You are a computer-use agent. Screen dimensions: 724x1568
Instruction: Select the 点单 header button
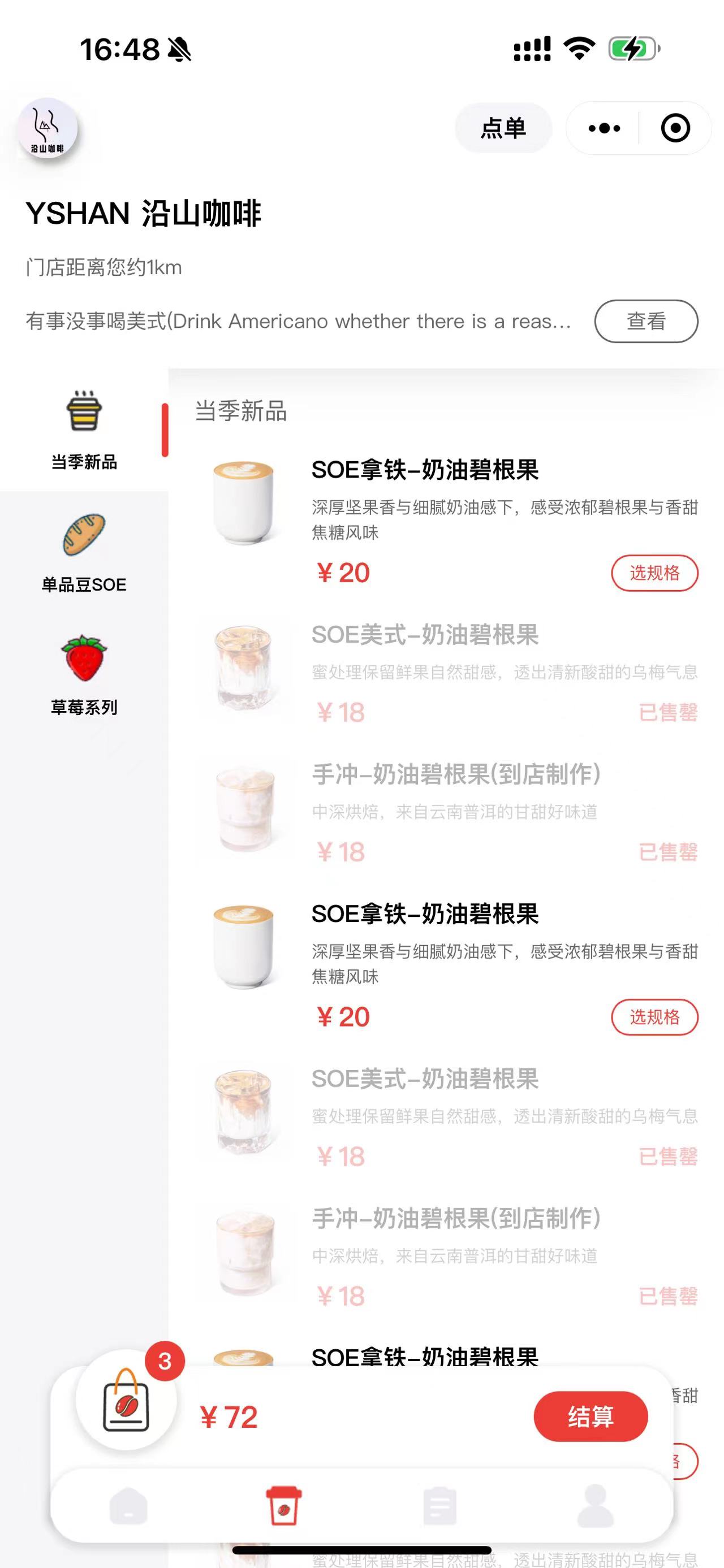(503, 128)
